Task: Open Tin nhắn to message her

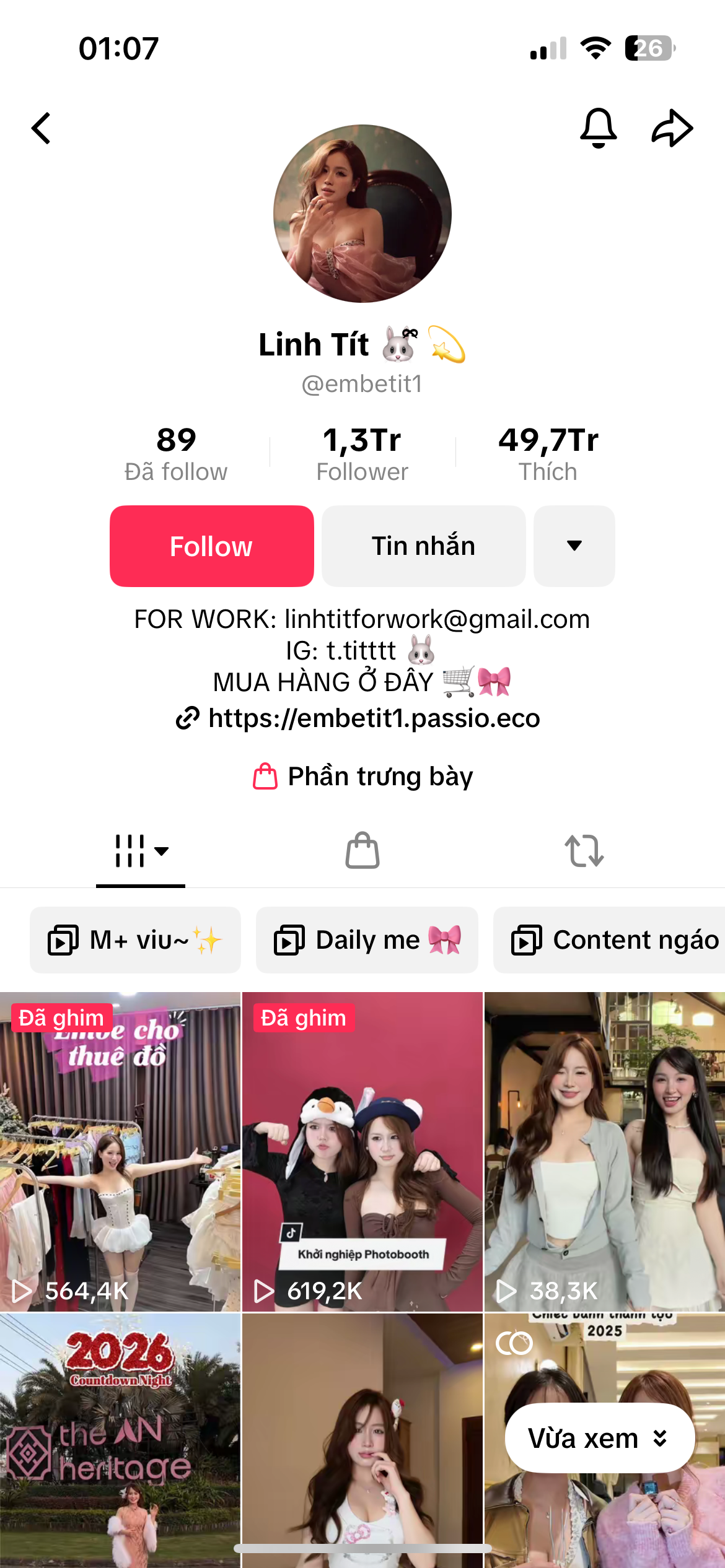Action: pyautogui.click(x=423, y=546)
